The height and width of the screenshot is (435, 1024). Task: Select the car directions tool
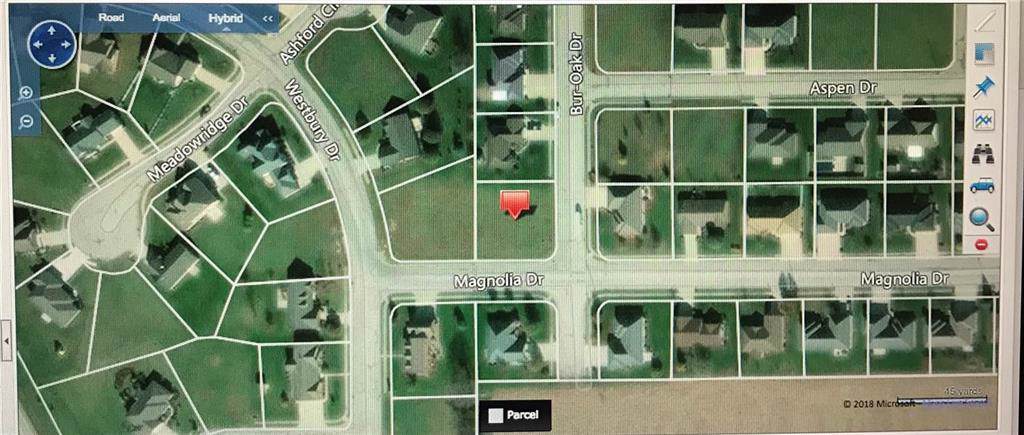tap(983, 185)
